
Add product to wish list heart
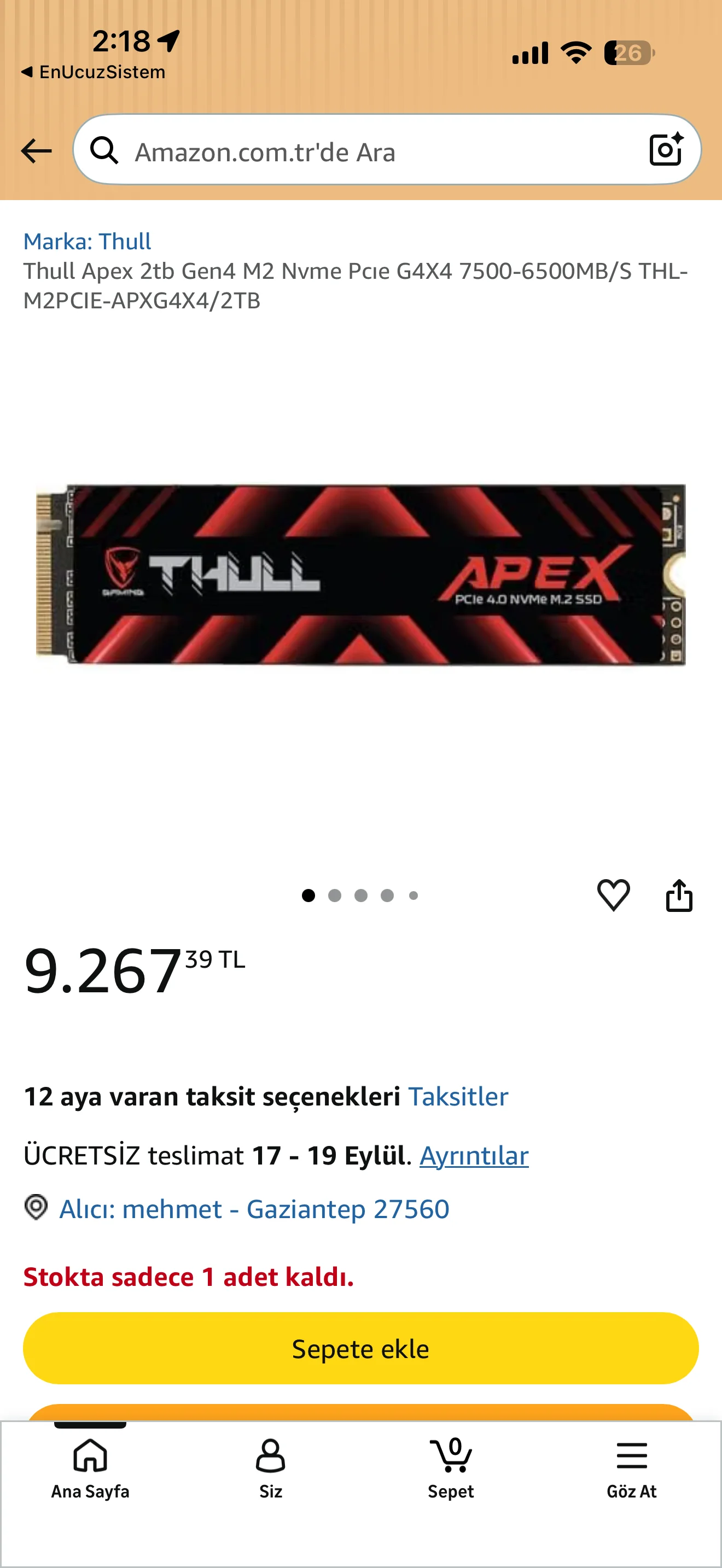click(x=613, y=896)
